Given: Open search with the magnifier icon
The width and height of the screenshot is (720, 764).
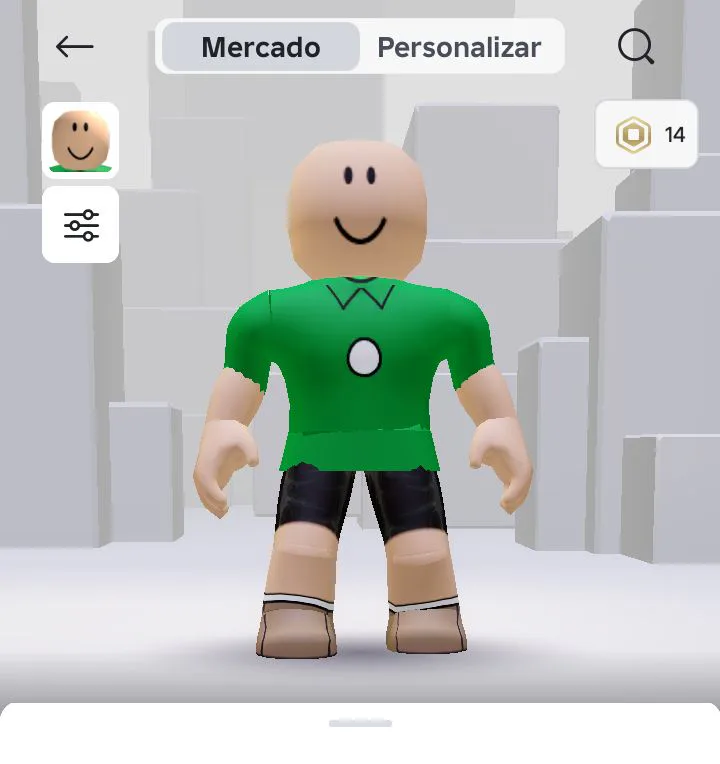Looking at the screenshot, I should click(635, 47).
